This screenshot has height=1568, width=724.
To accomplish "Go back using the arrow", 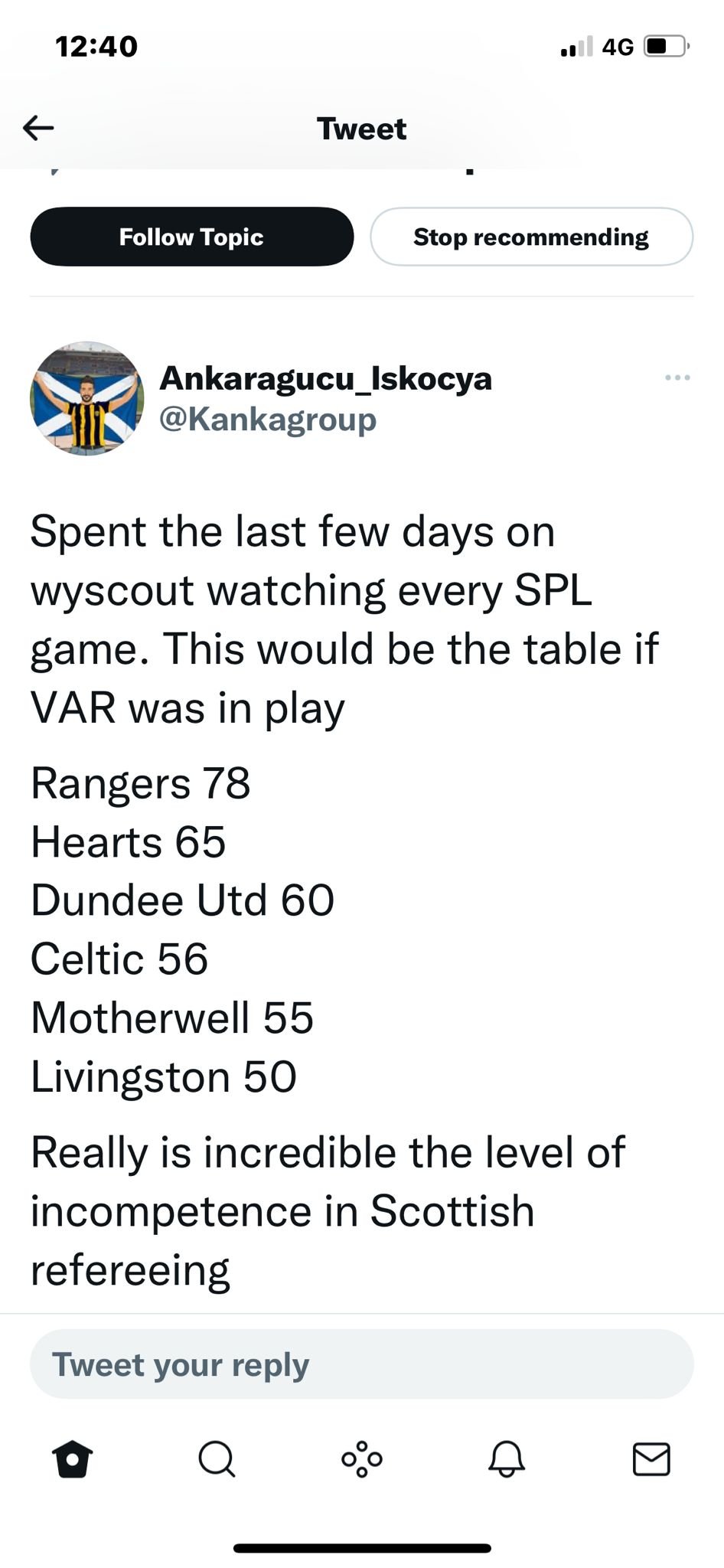I will click(x=38, y=128).
